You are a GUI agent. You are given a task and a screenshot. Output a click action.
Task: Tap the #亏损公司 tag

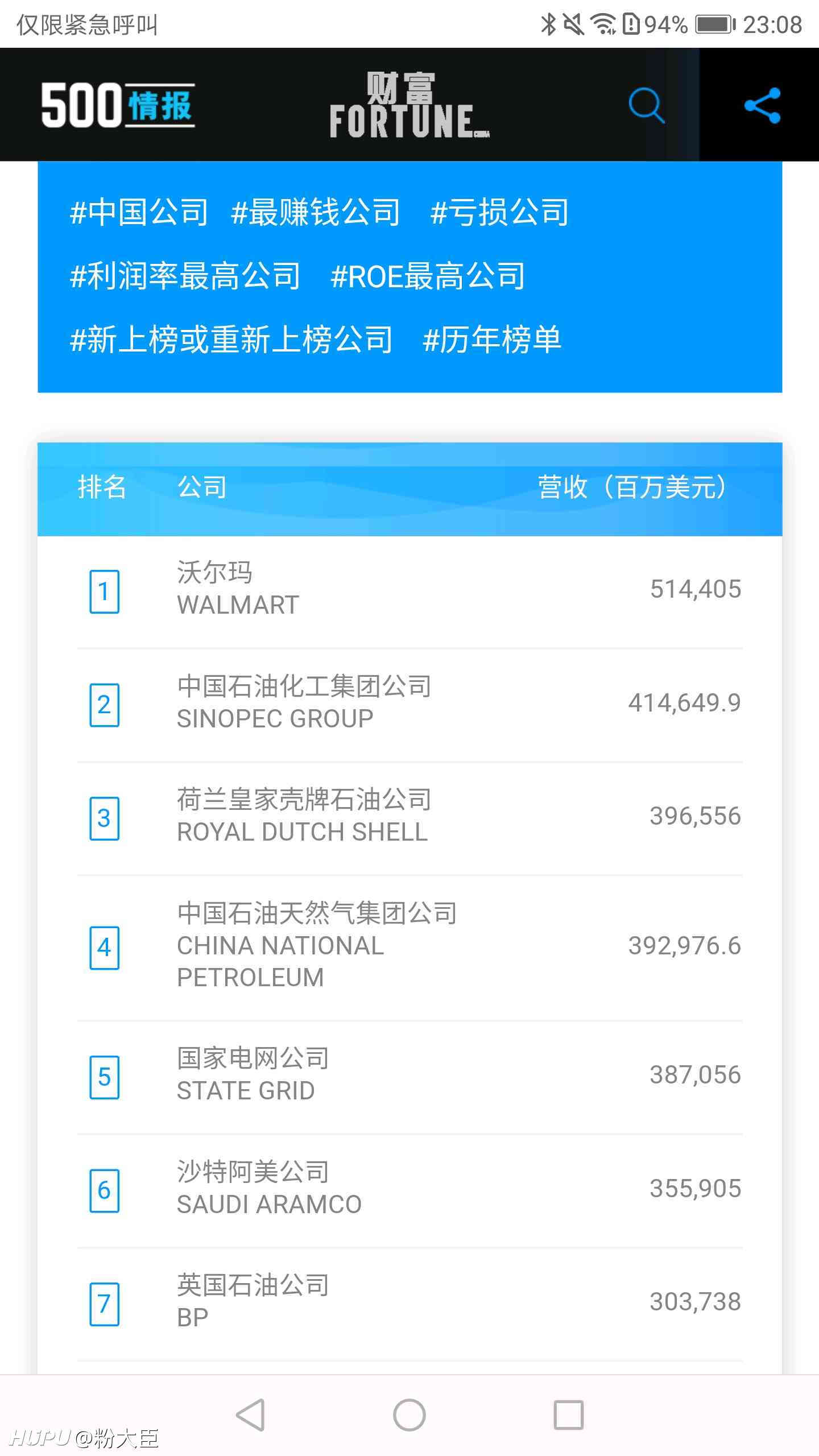click(x=499, y=212)
